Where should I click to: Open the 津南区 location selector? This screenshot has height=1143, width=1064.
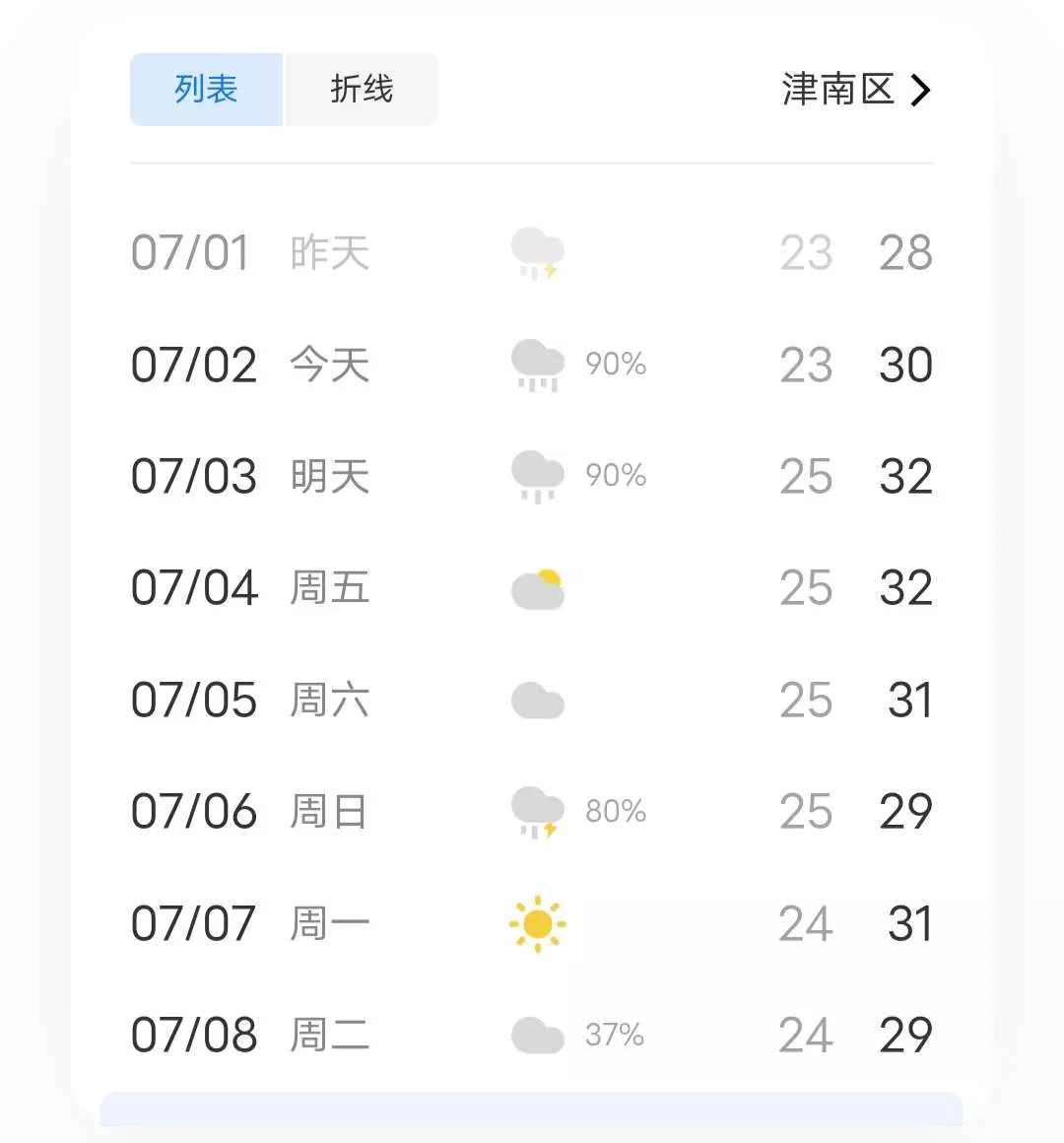click(855, 90)
